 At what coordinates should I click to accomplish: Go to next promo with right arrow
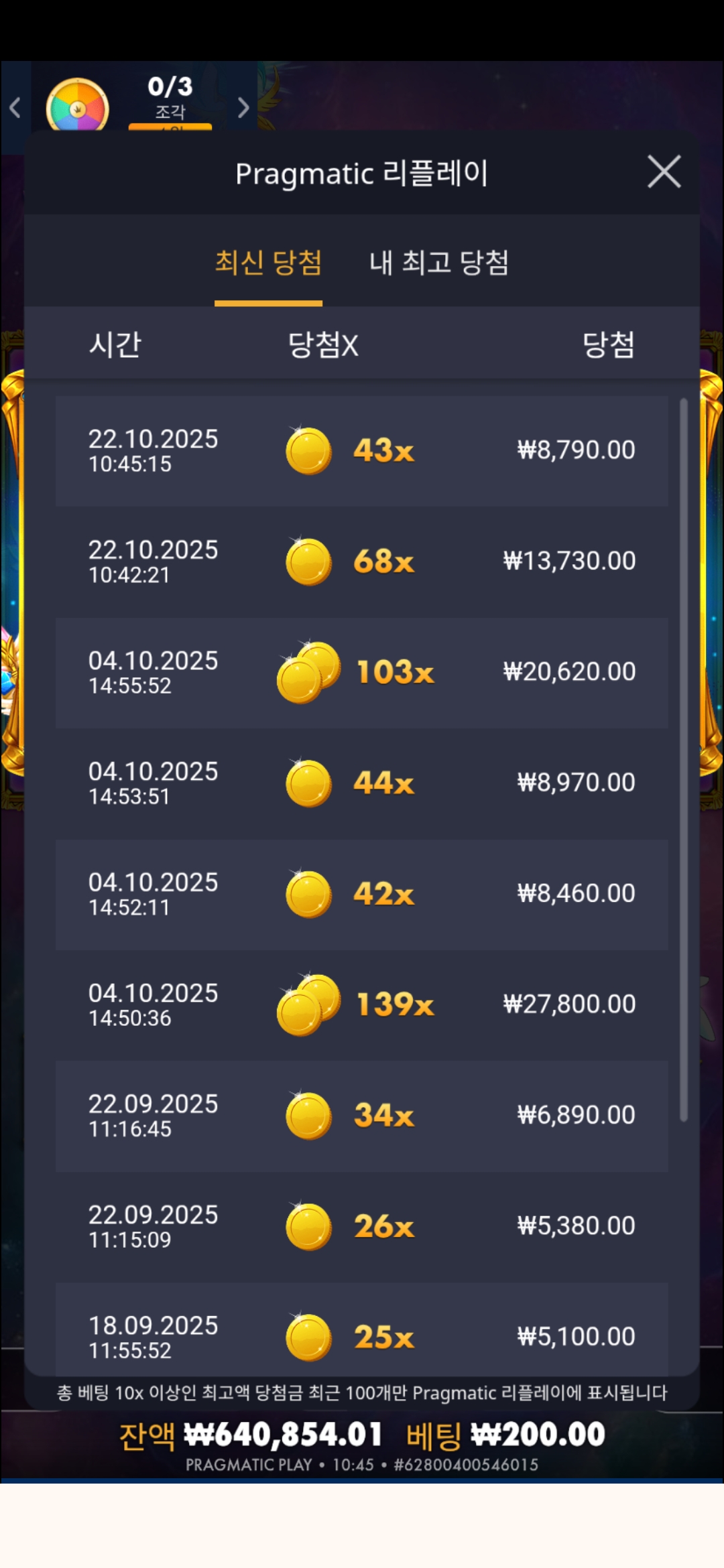(243, 107)
